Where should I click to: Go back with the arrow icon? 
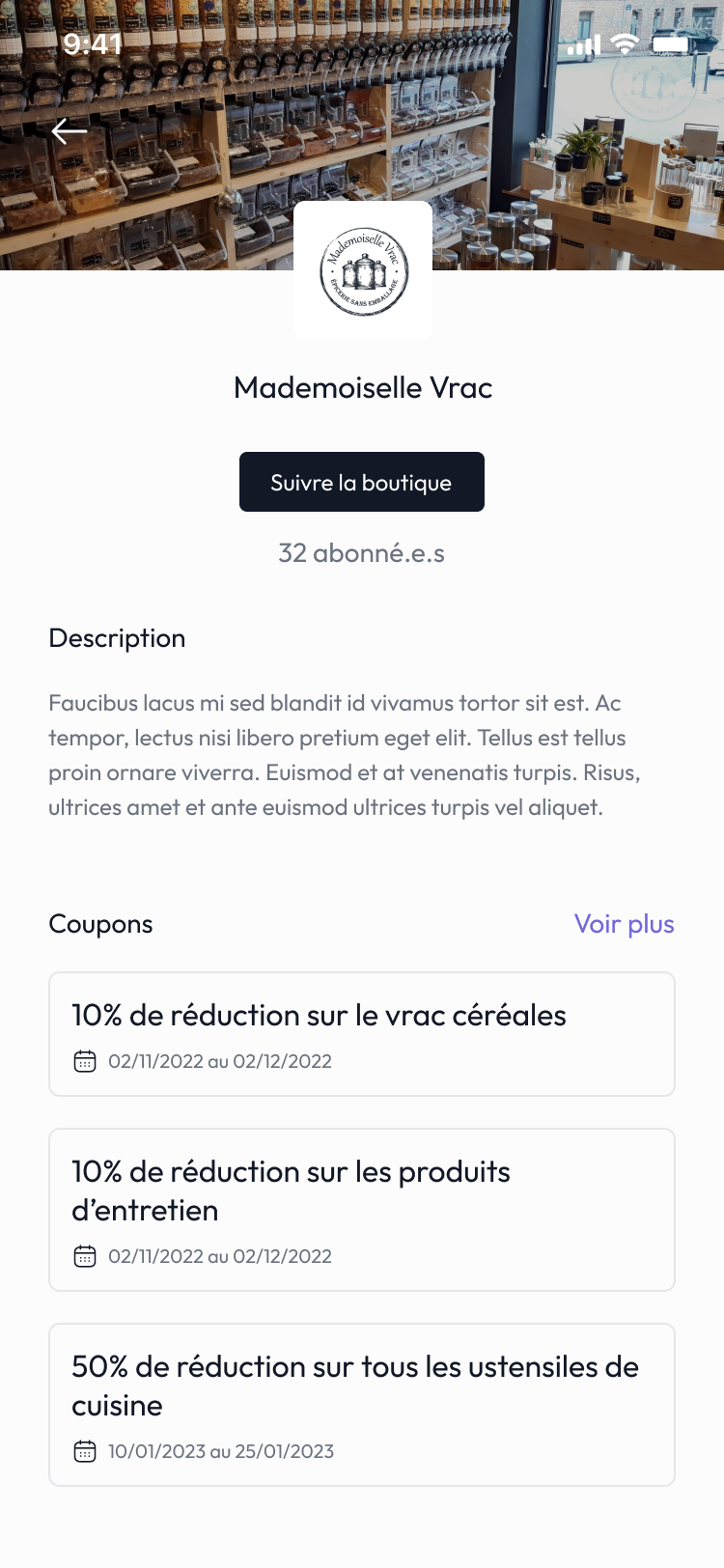(x=70, y=131)
